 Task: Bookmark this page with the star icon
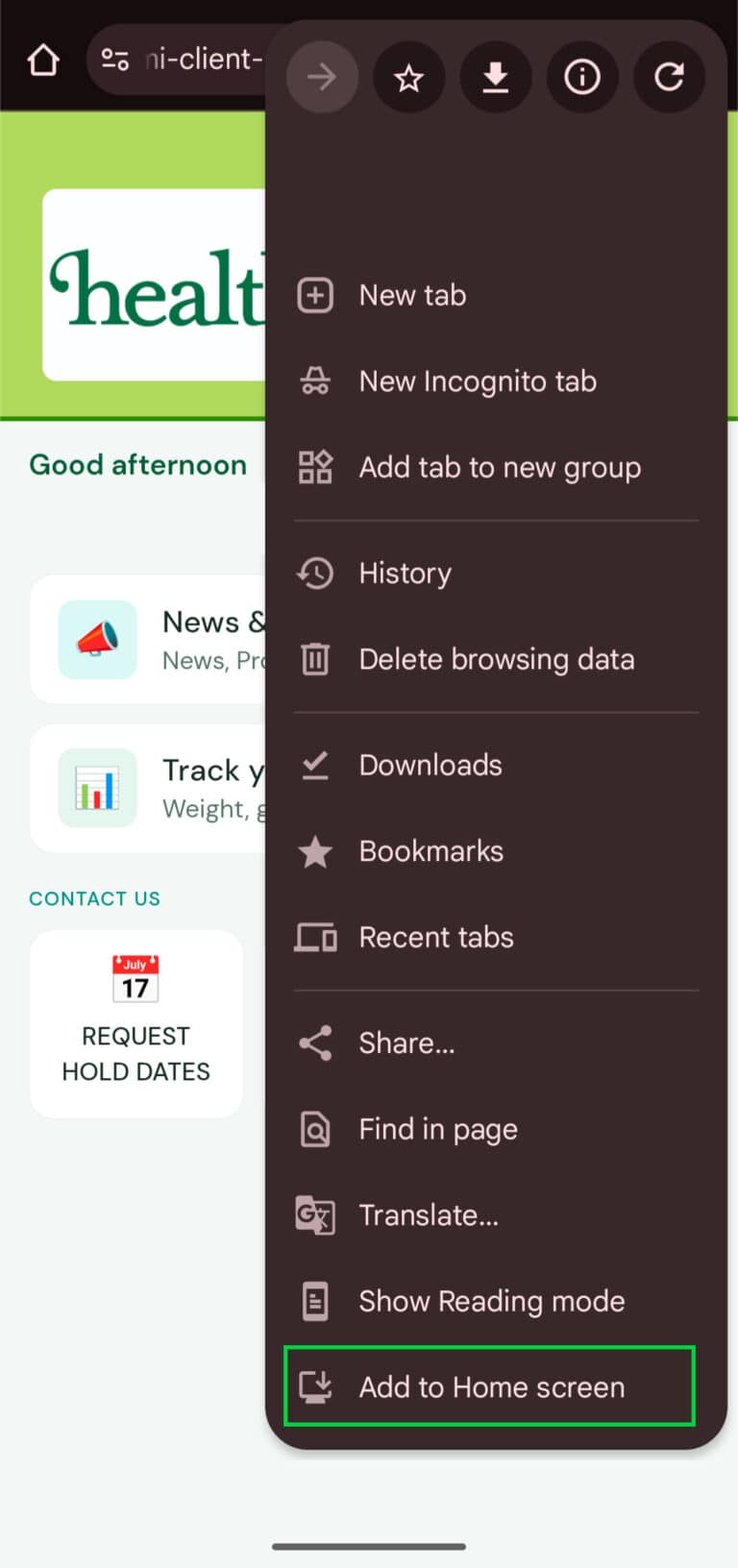pos(408,77)
